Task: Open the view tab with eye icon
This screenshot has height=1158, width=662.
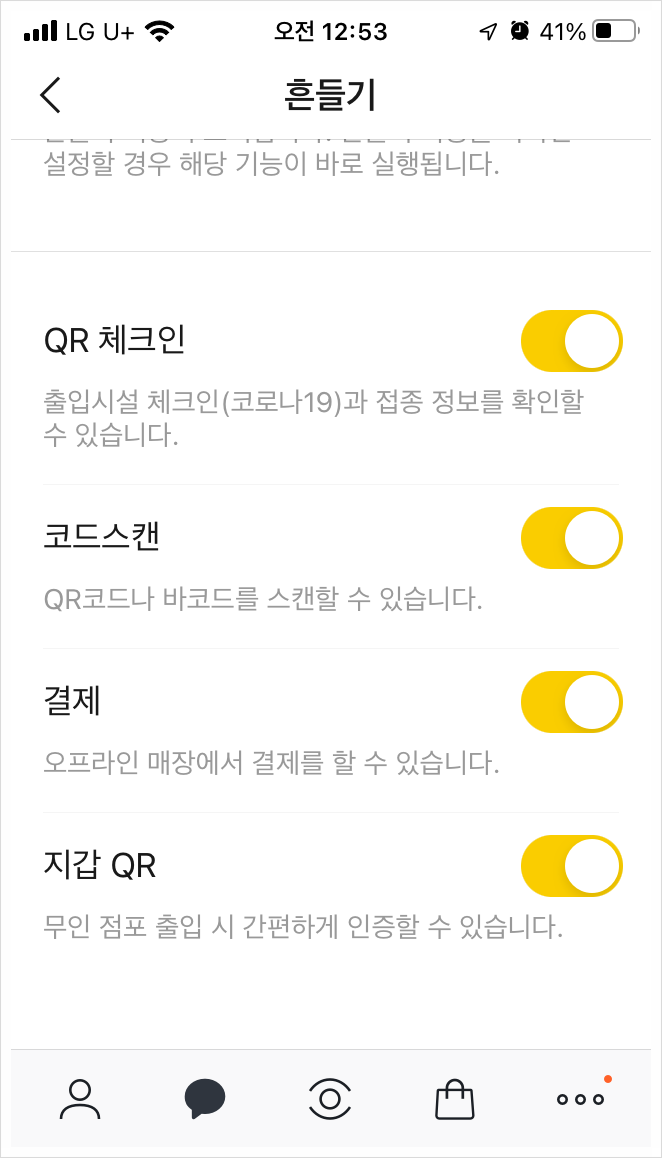Action: coord(330,1098)
